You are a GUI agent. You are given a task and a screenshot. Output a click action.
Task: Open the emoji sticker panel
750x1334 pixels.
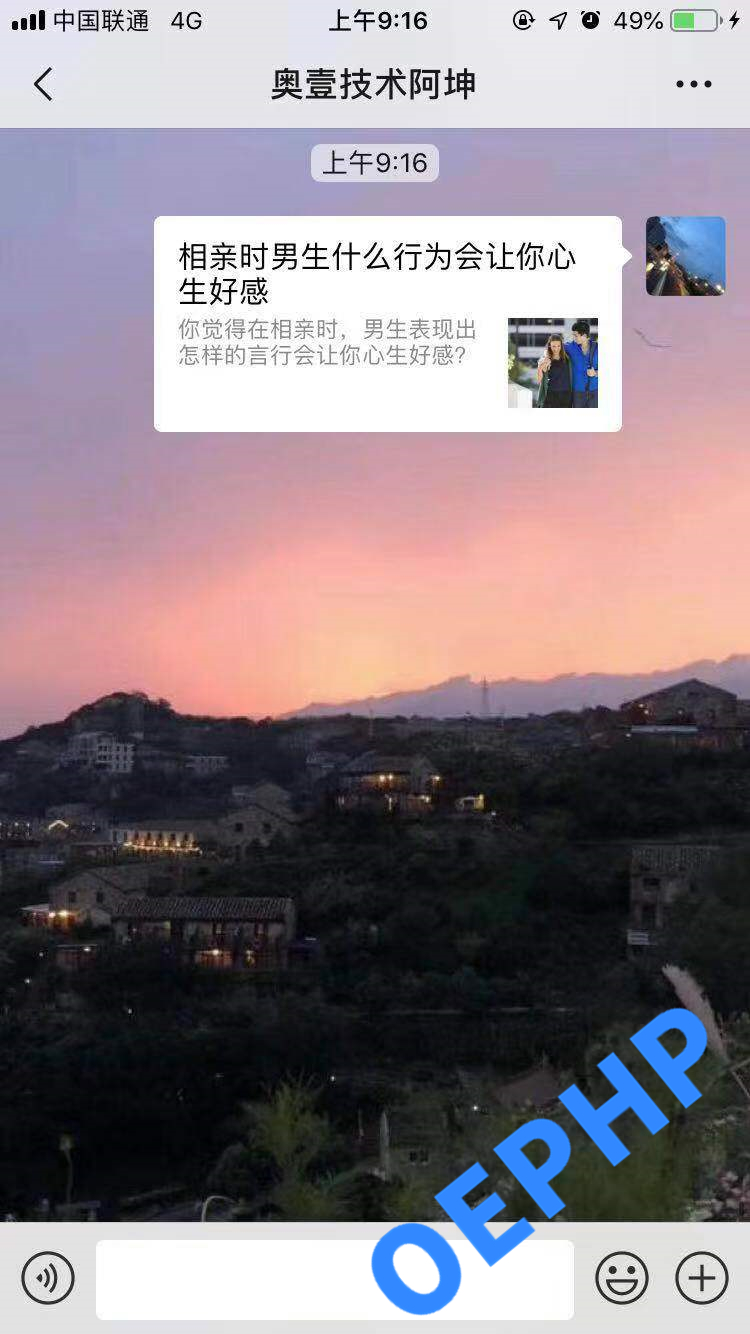[621, 1278]
